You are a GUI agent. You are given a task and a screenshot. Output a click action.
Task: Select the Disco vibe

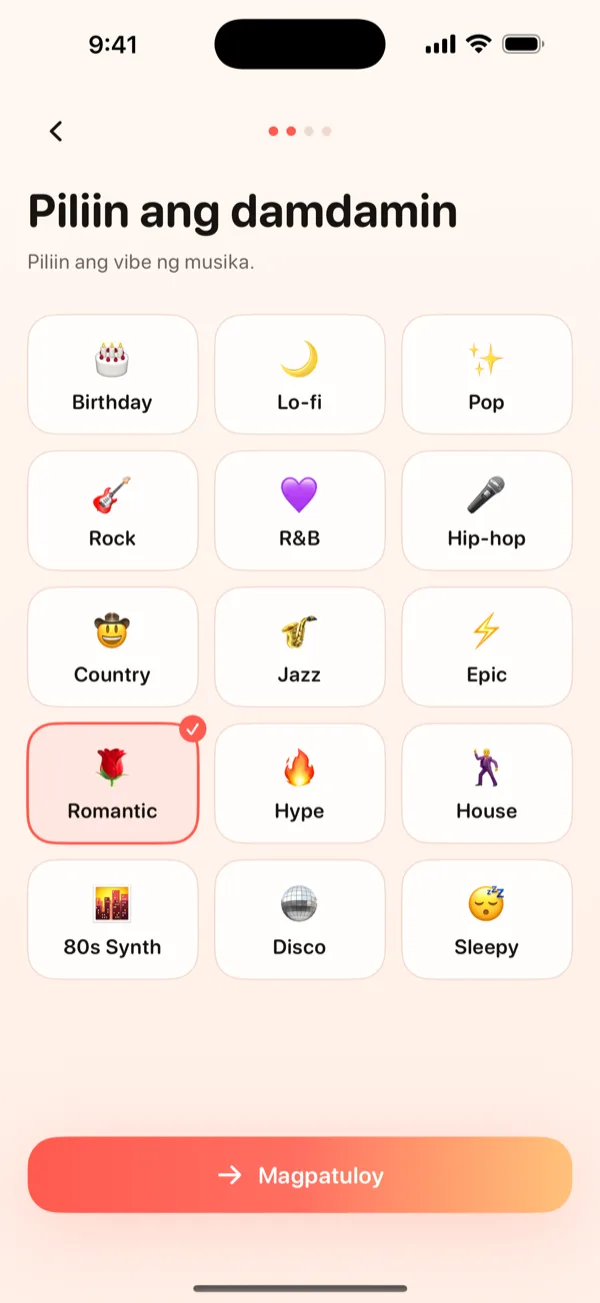(x=300, y=919)
